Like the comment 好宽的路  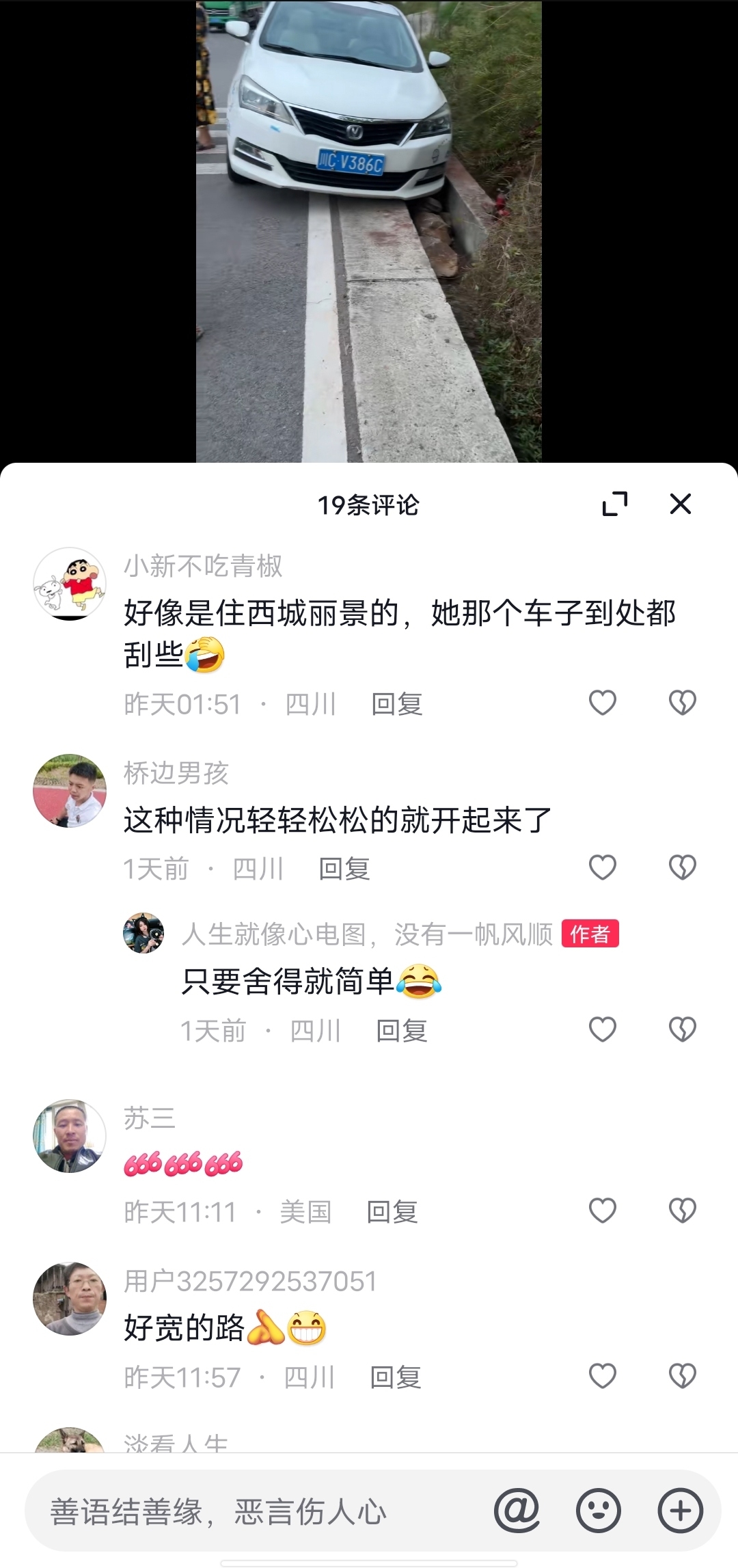click(x=603, y=1376)
